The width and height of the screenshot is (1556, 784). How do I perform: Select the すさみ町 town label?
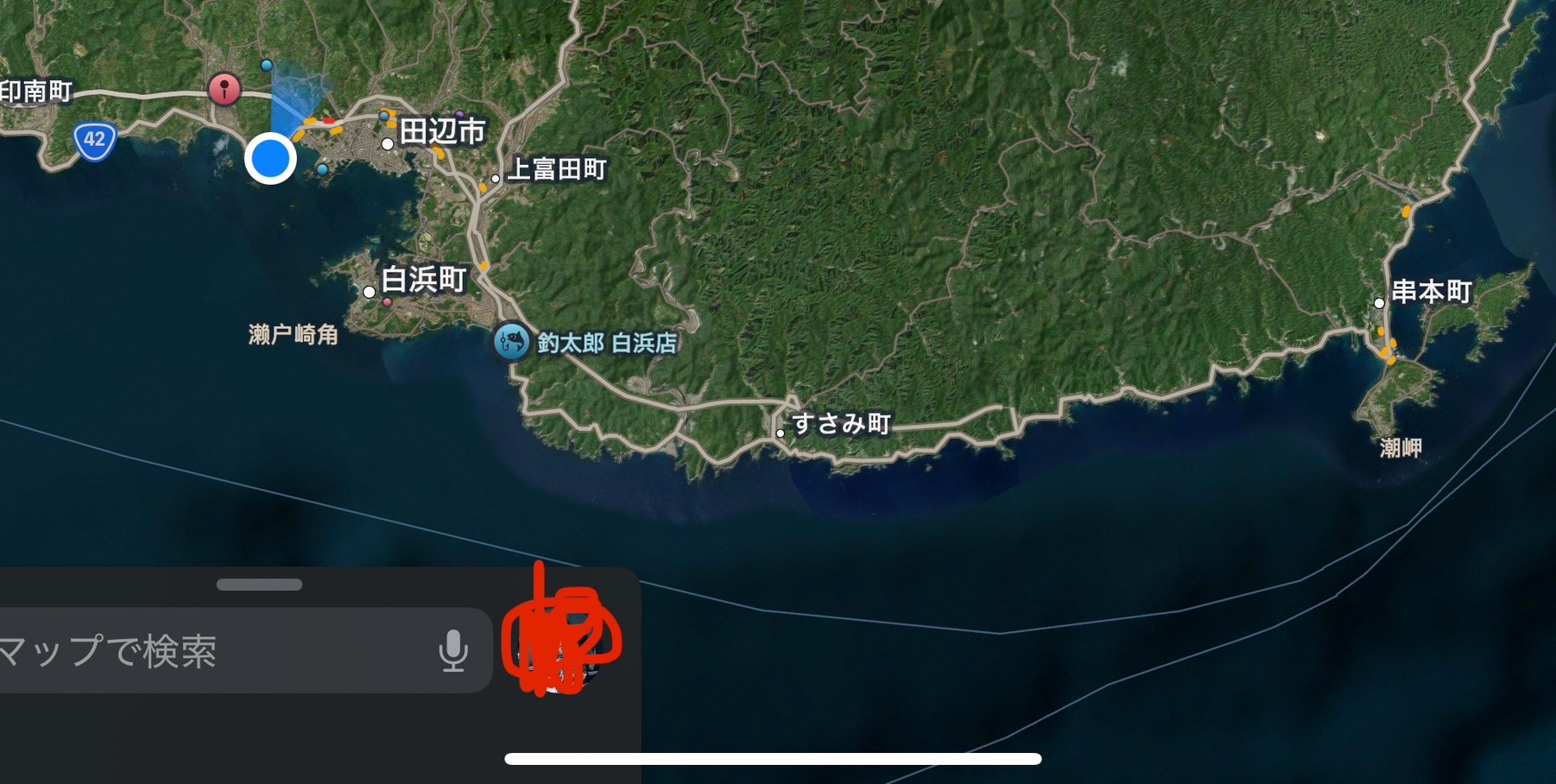[840, 424]
